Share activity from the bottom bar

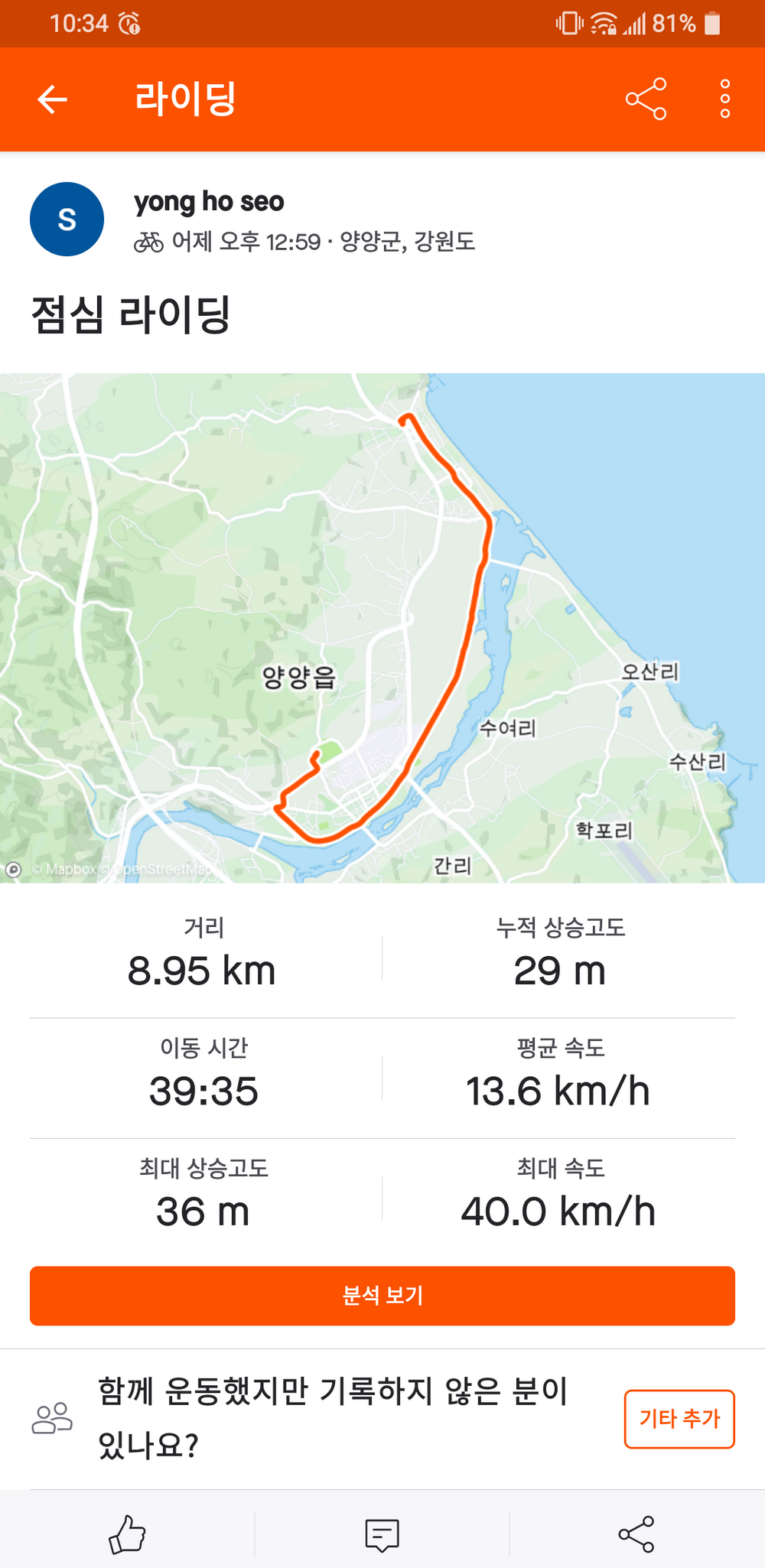[636, 1534]
